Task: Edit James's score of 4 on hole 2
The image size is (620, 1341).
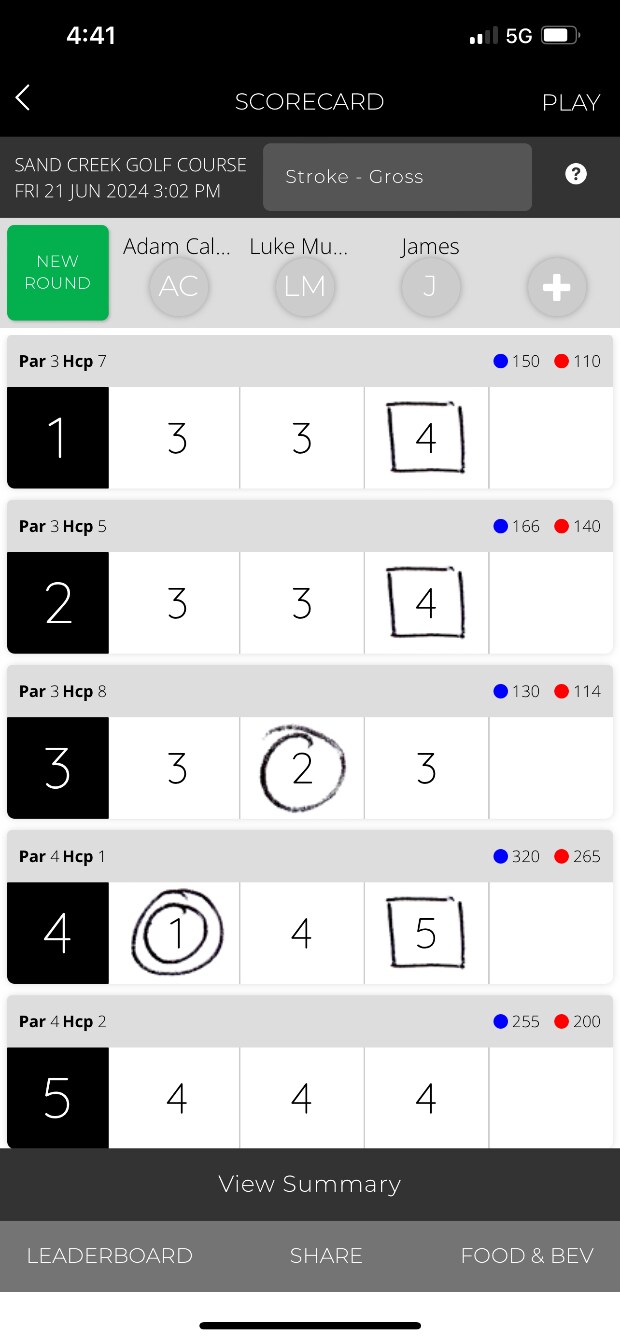Action: tap(426, 603)
